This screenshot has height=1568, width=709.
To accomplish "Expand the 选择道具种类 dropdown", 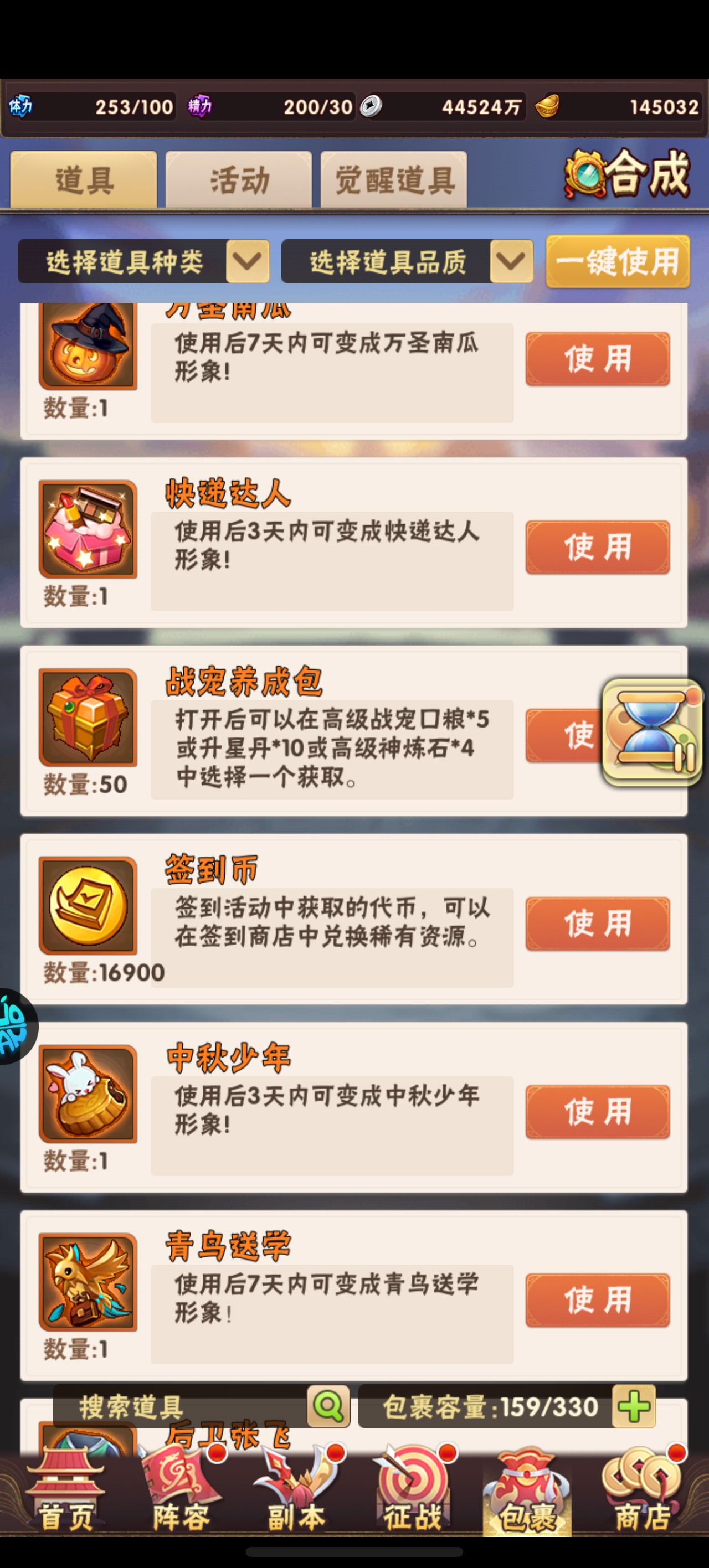I will [x=144, y=262].
